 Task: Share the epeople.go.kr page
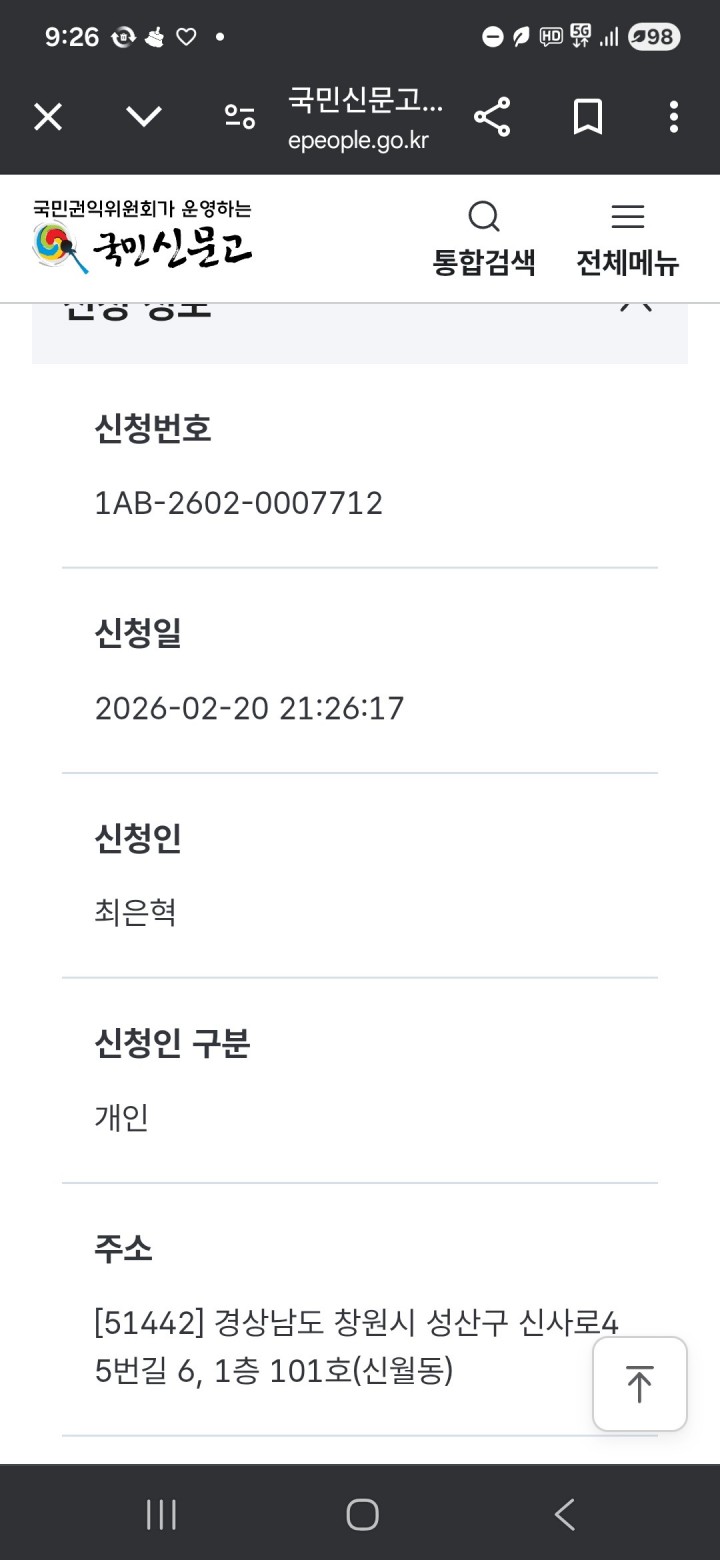[492, 118]
